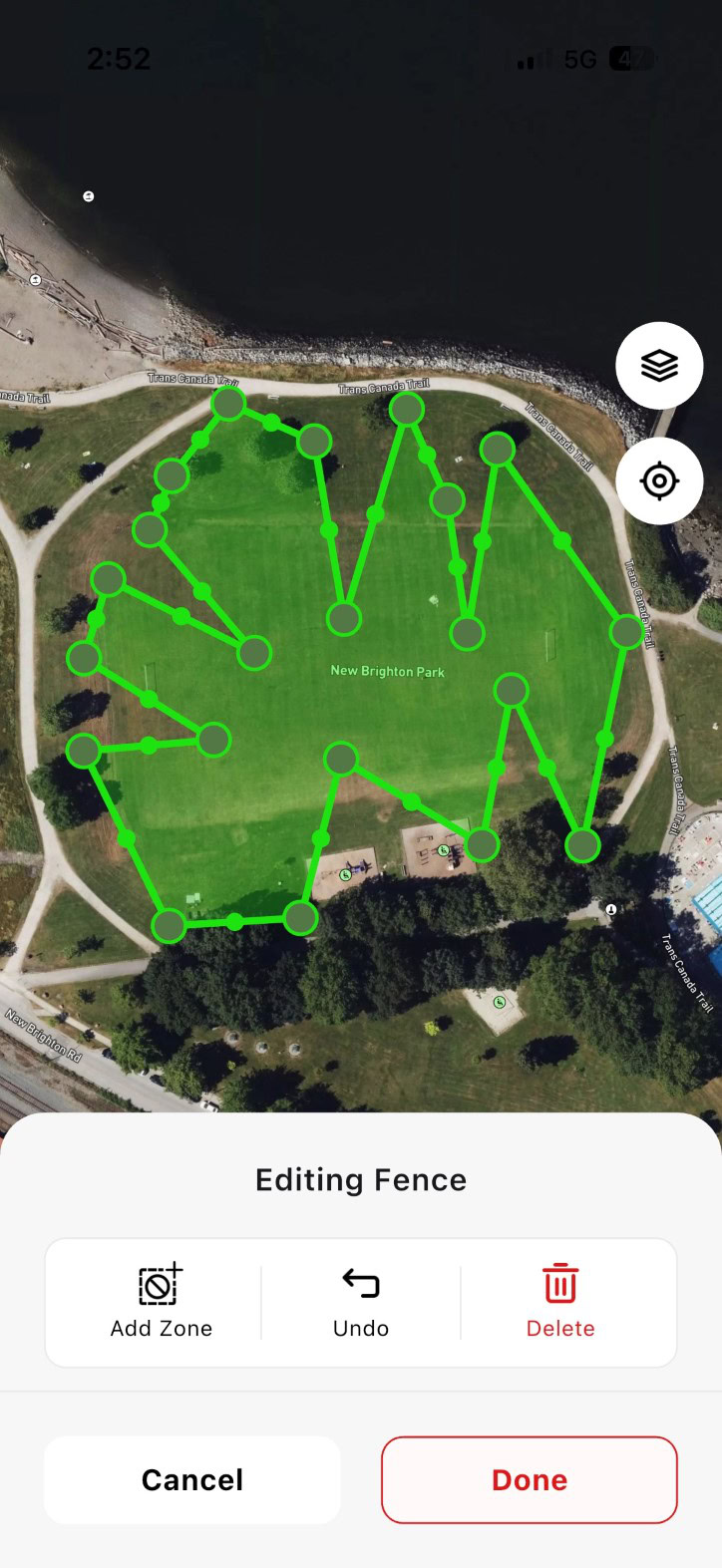
Task: Delete the fence
Action: coord(560,1301)
